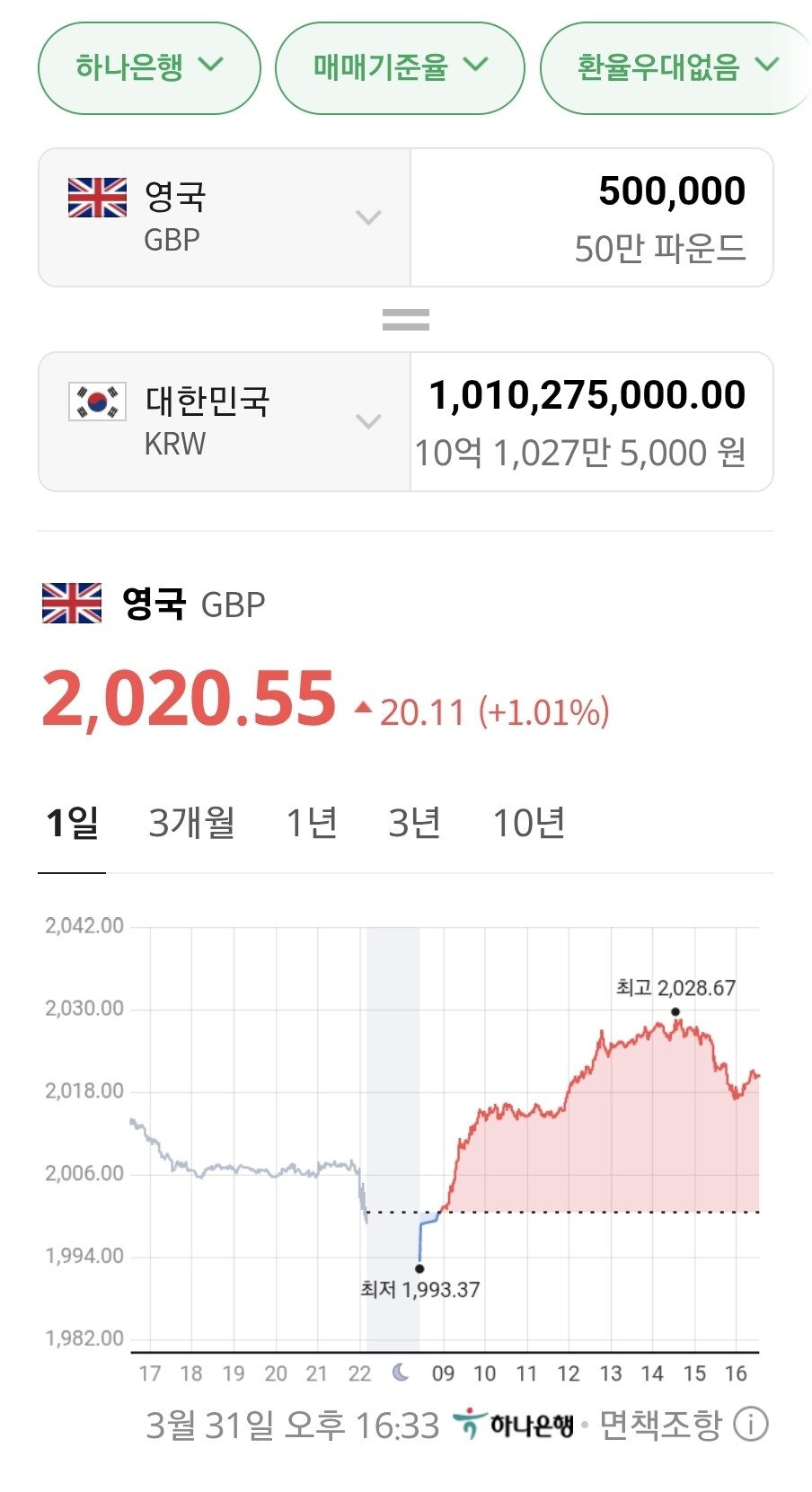Switch to the 3년 chart tab
812x1492 pixels.
[x=414, y=823]
